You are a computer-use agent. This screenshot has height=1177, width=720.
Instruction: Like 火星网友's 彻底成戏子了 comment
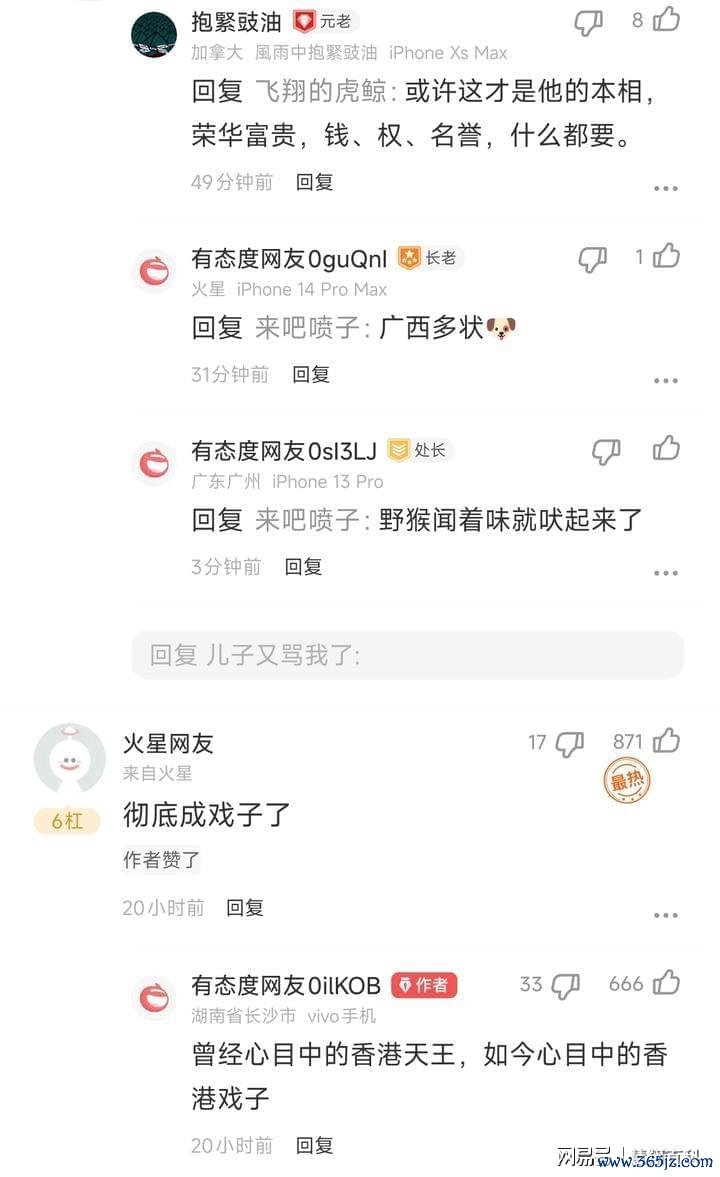667,741
